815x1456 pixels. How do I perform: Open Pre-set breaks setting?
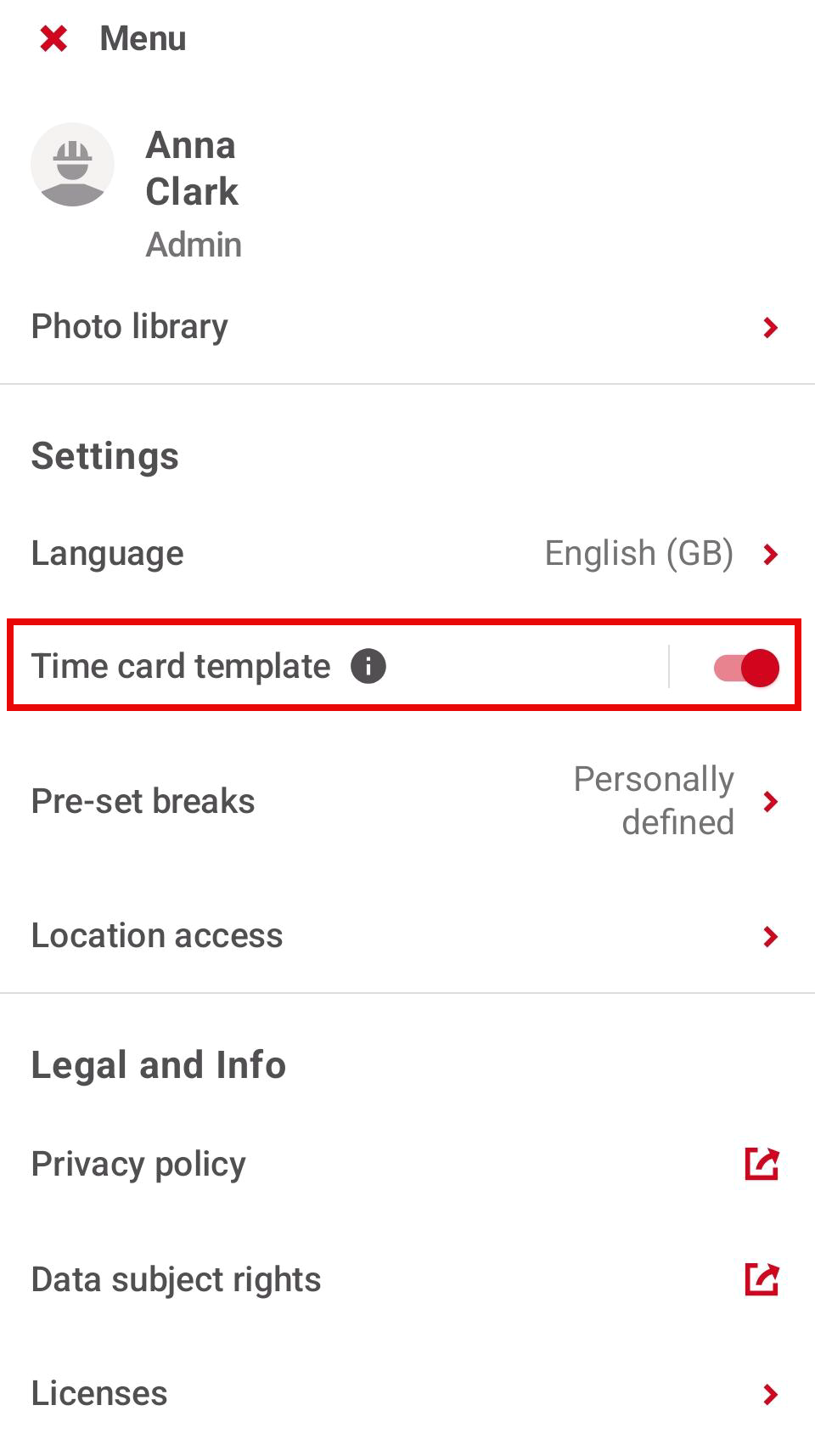coord(406,801)
